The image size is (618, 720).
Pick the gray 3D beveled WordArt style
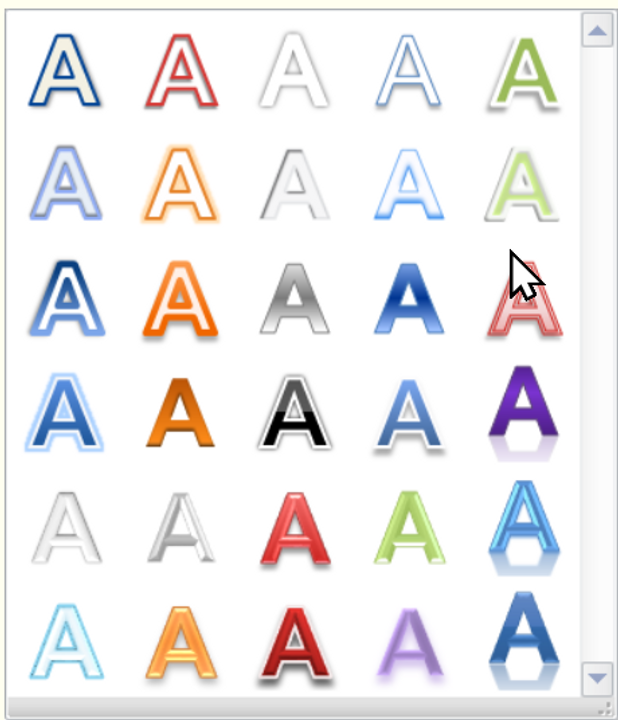click(181, 526)
